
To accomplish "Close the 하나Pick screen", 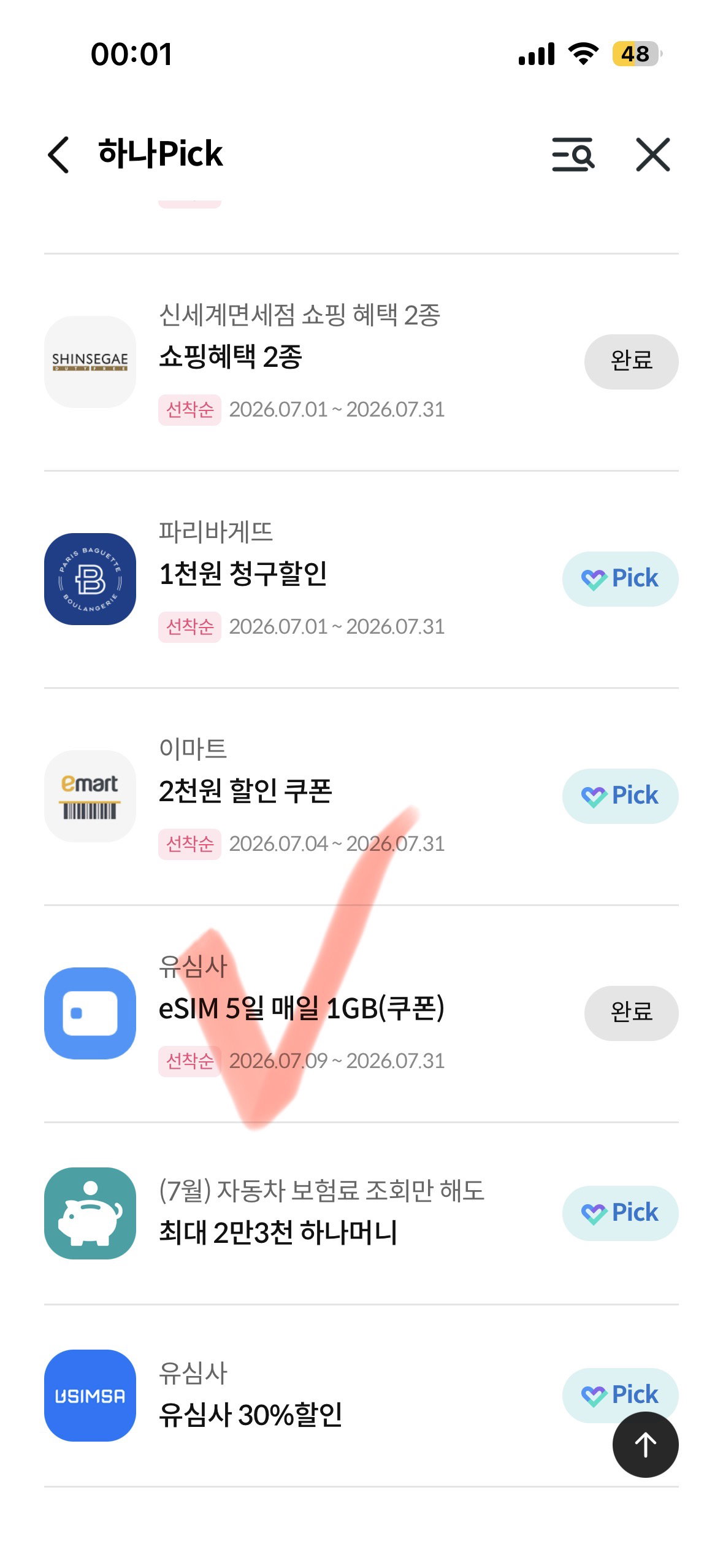I will point(653,155).
